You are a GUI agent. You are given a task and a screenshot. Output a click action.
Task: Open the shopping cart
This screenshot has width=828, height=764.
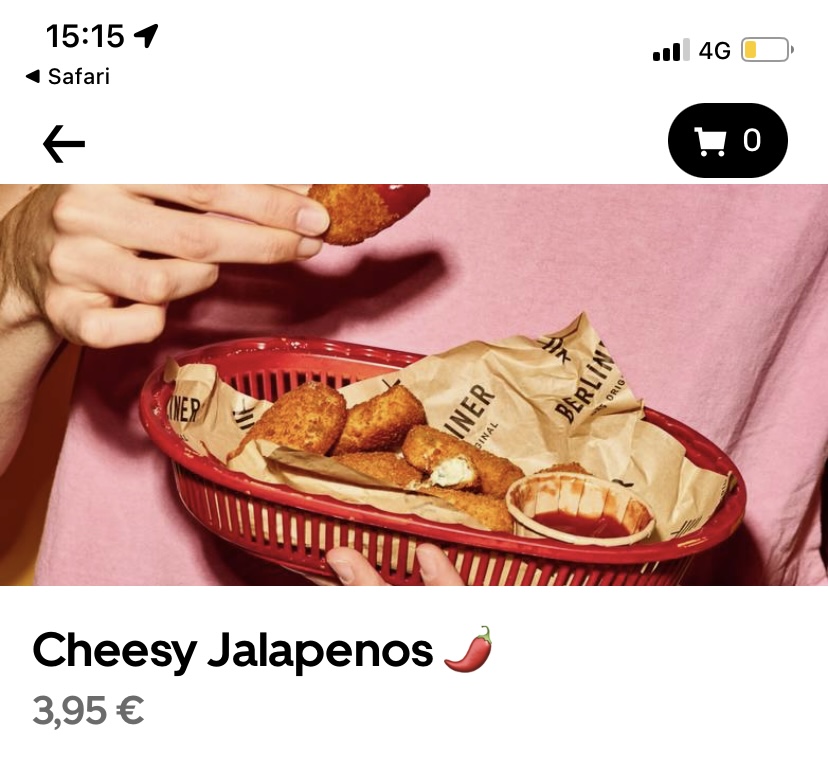pyautogui.click(x=727, y=141)
